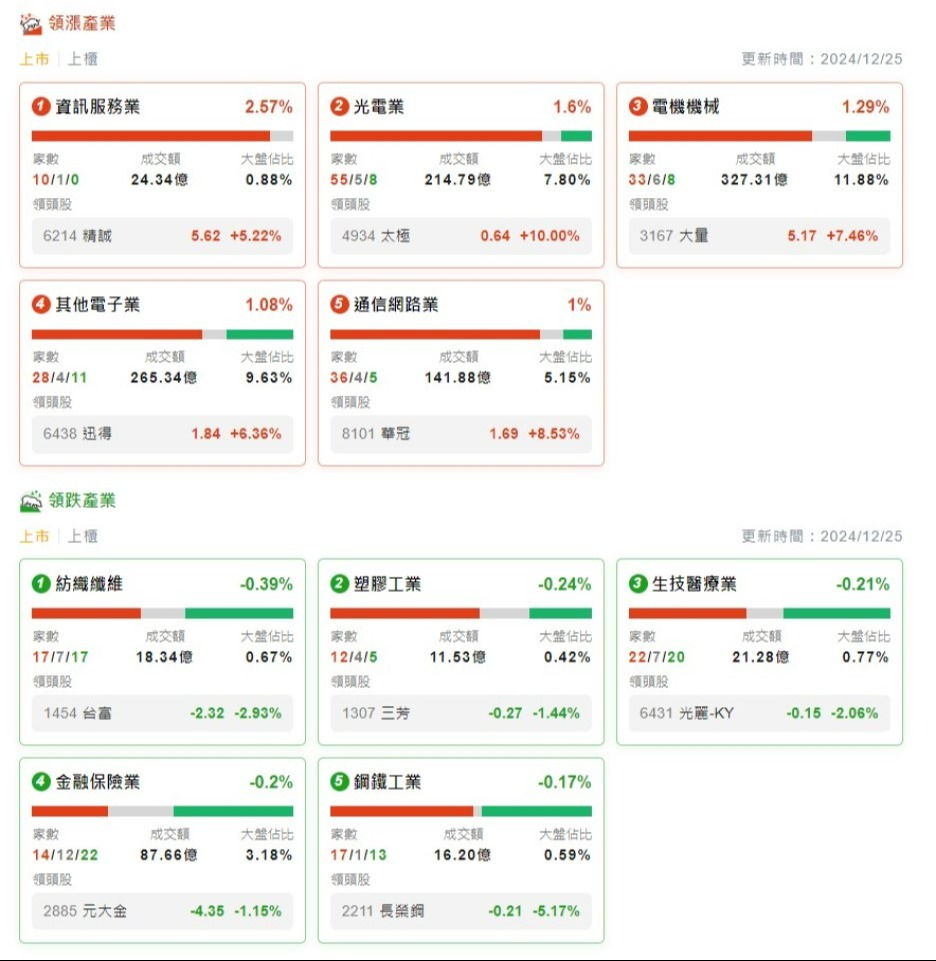View the 通信網路業 industry card
Image resolution: width=936 pixels, height=961 pixels.
pyautogui.click(x=396, y=305)
